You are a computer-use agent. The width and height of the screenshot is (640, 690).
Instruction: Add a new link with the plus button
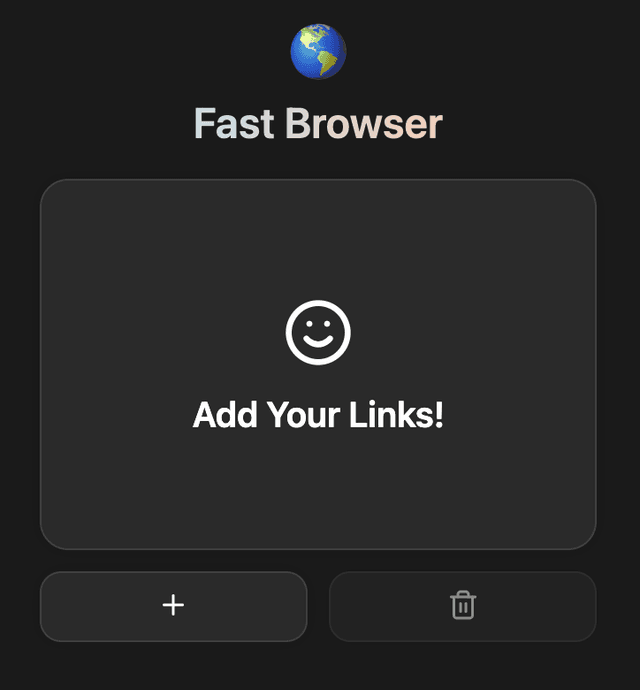pos(173,606)
